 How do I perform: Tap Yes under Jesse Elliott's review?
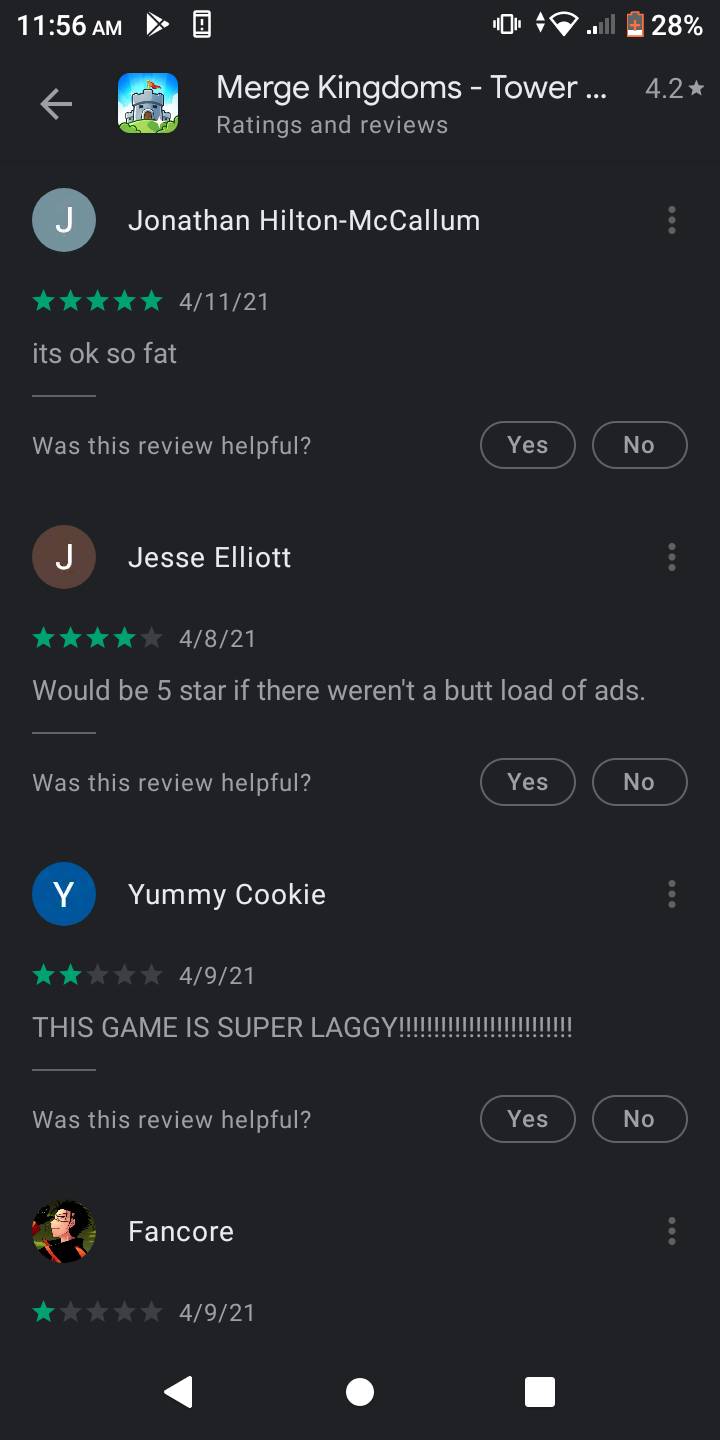pyautogui.click(x=527, y=782)
